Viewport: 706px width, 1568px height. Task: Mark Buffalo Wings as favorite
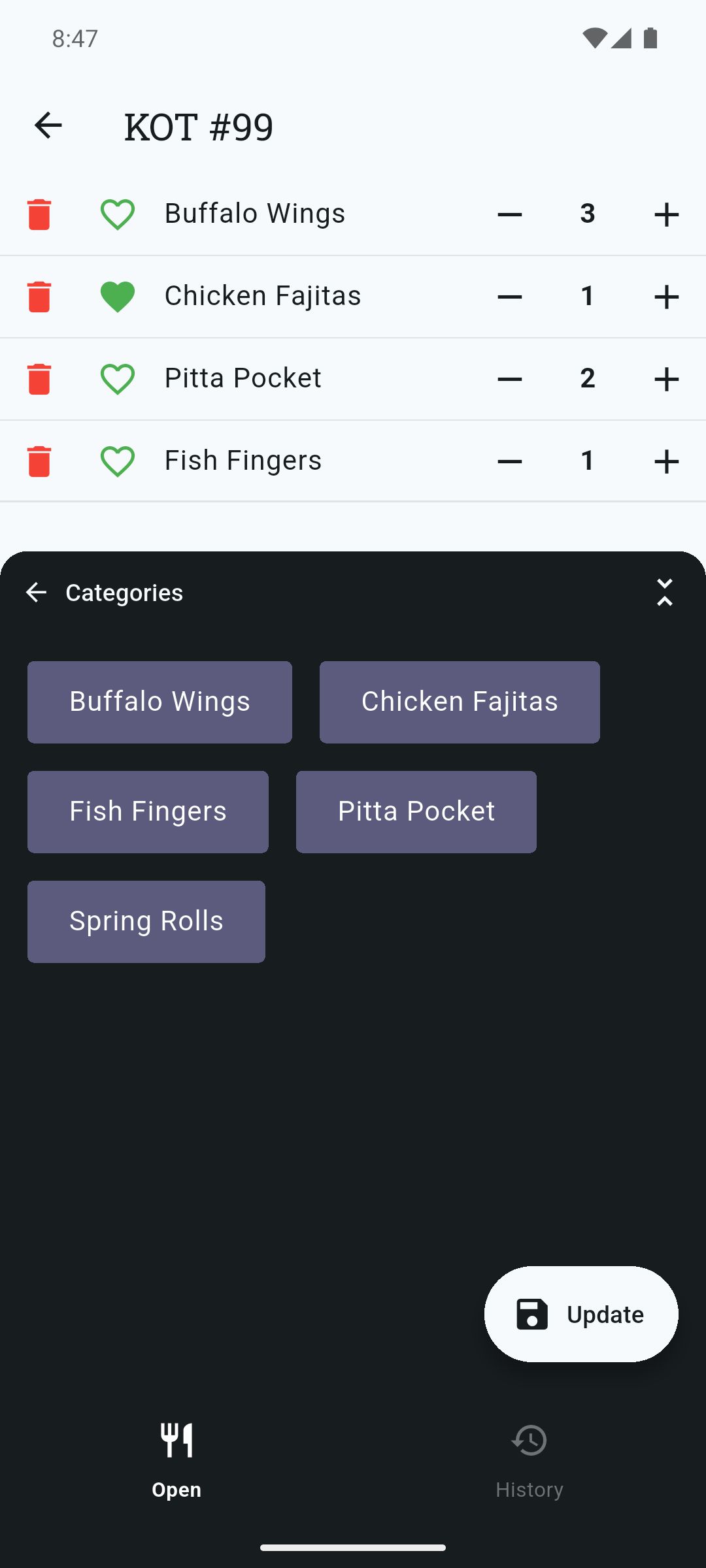(118, 214)
